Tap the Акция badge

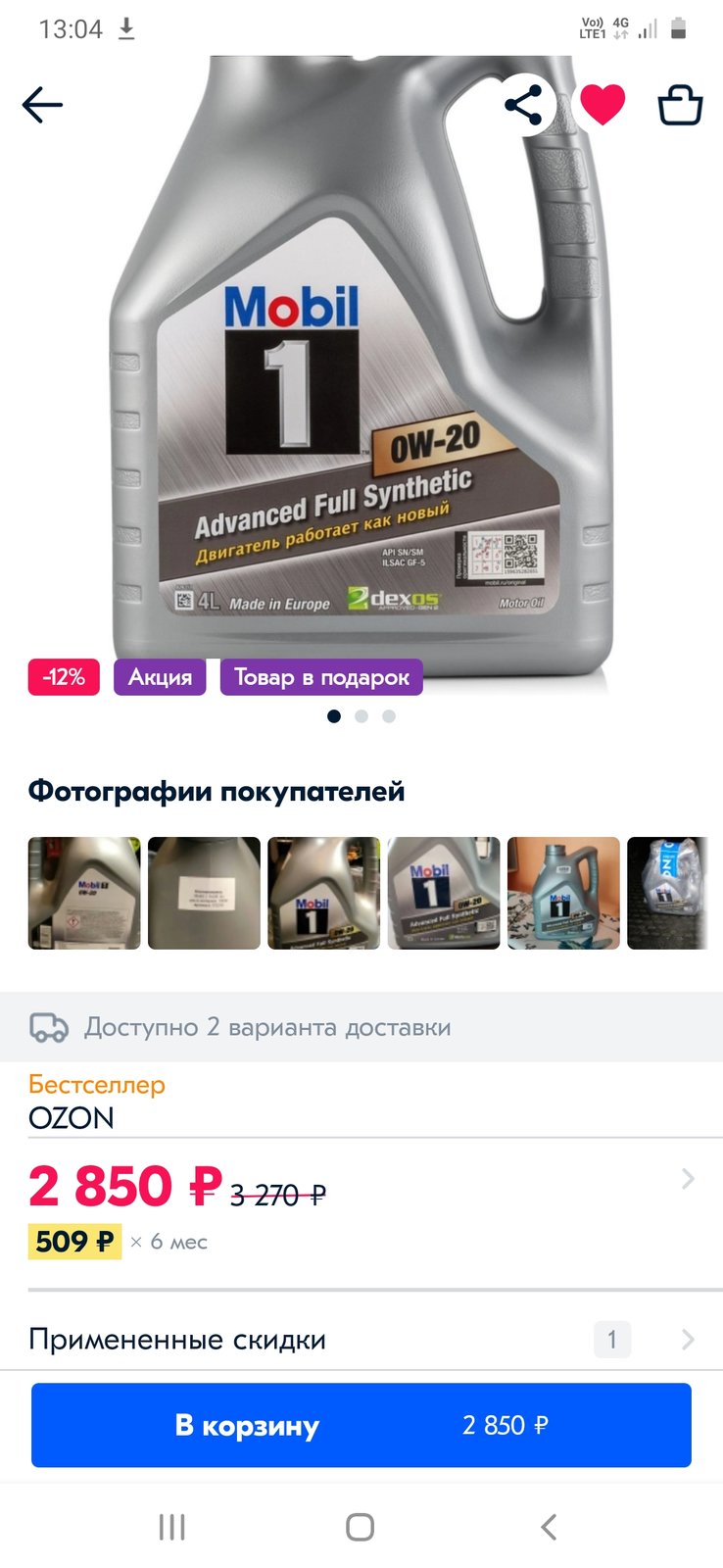[x=160, y=677]
